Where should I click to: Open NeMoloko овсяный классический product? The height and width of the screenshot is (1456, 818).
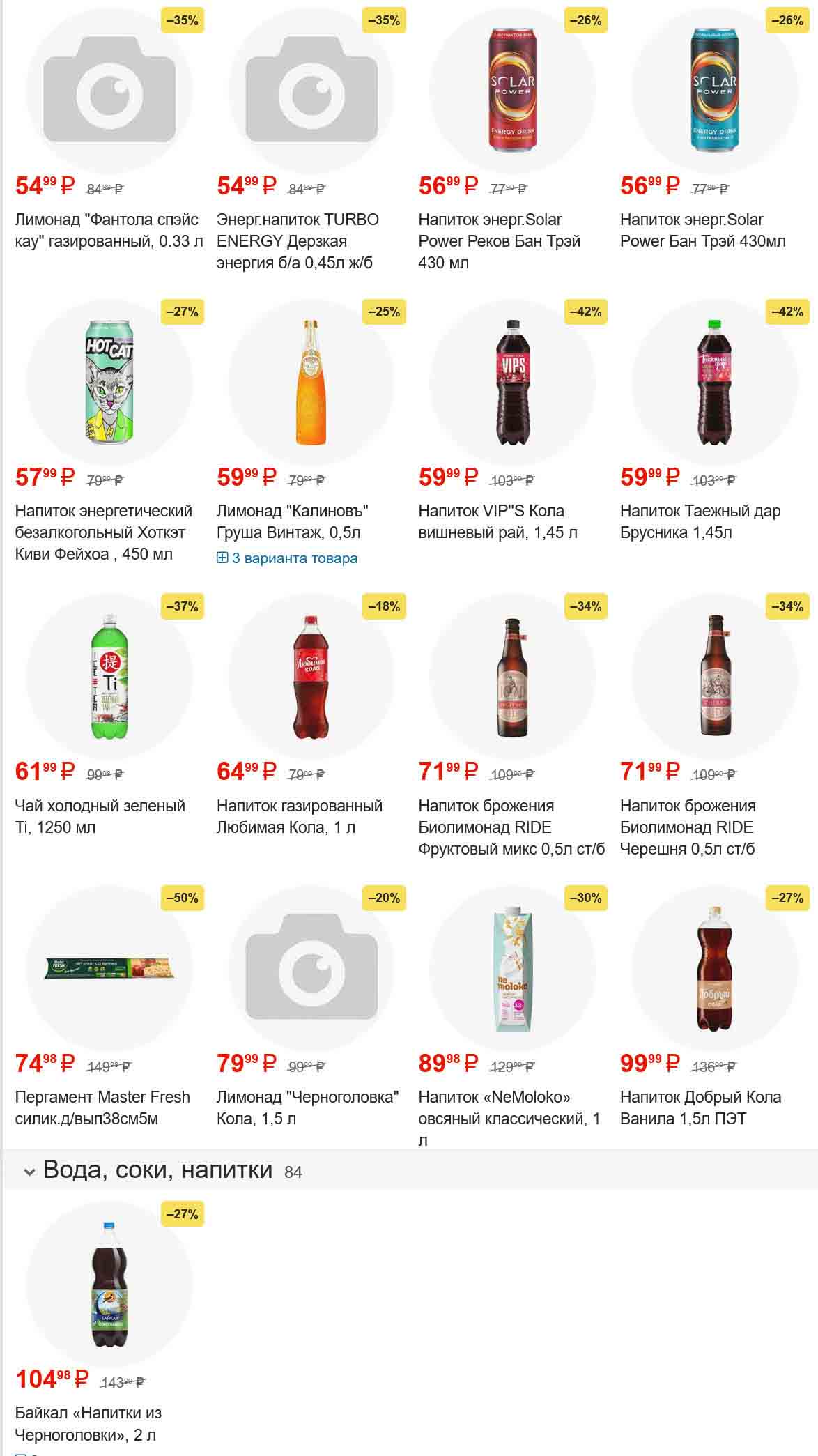click(509, 1108)
